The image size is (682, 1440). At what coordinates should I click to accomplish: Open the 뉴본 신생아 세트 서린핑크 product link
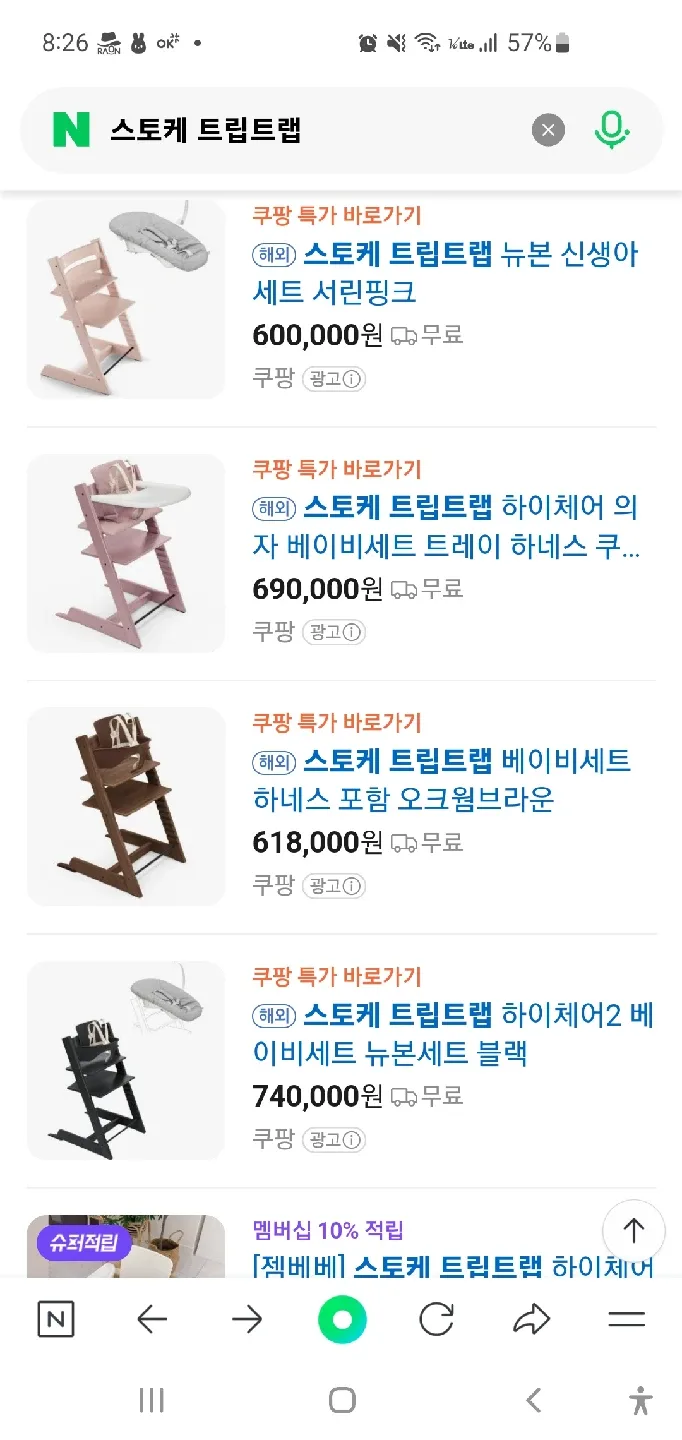point(445,273)
